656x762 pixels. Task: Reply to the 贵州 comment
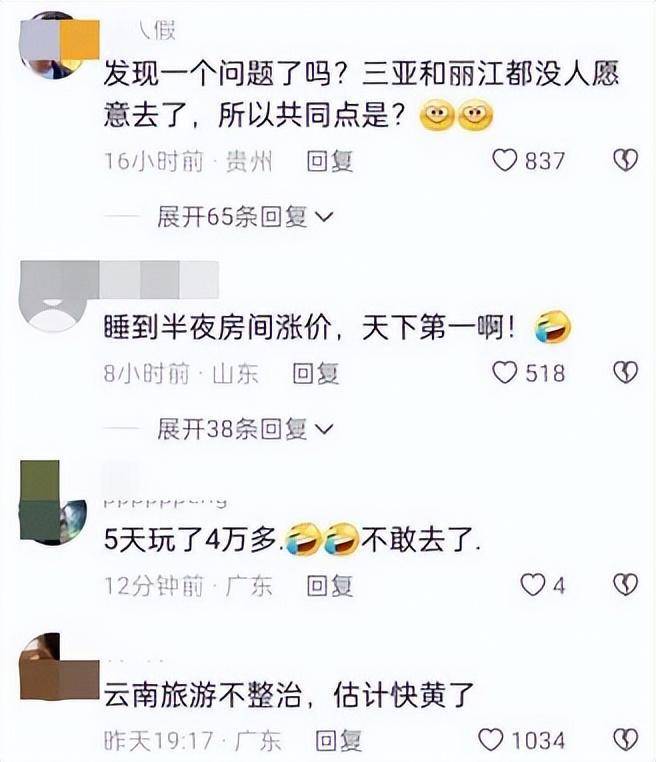click(330, 161)
